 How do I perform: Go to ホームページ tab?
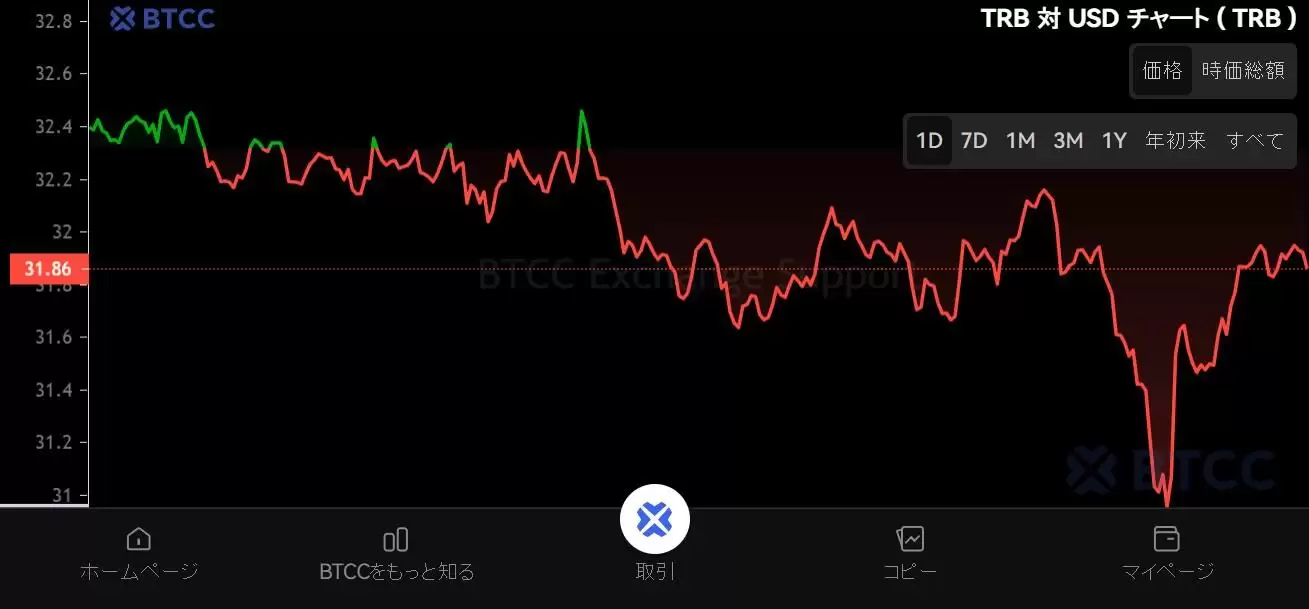coord(139,553)
